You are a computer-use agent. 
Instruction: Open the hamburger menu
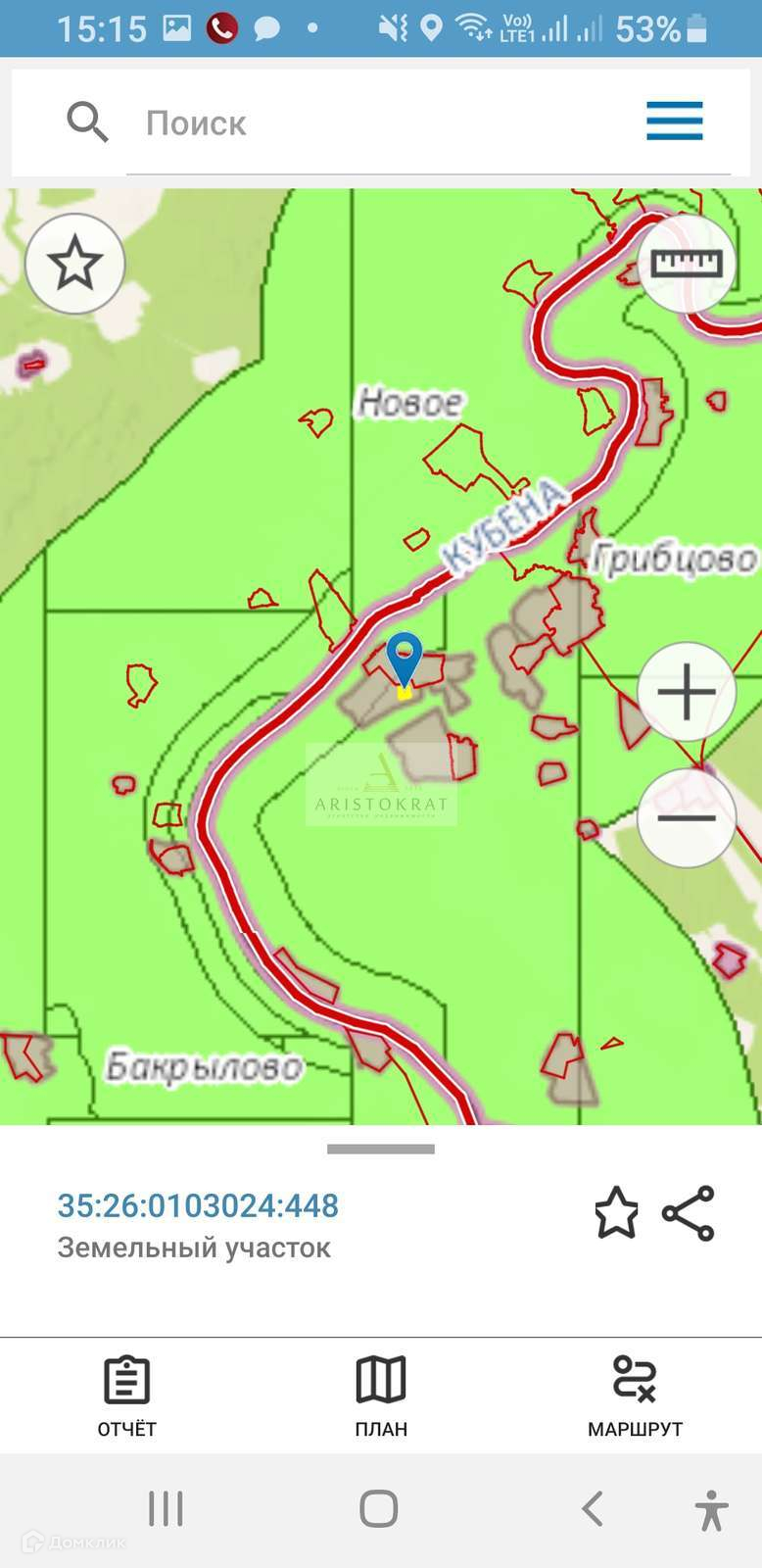pos(674,122)
